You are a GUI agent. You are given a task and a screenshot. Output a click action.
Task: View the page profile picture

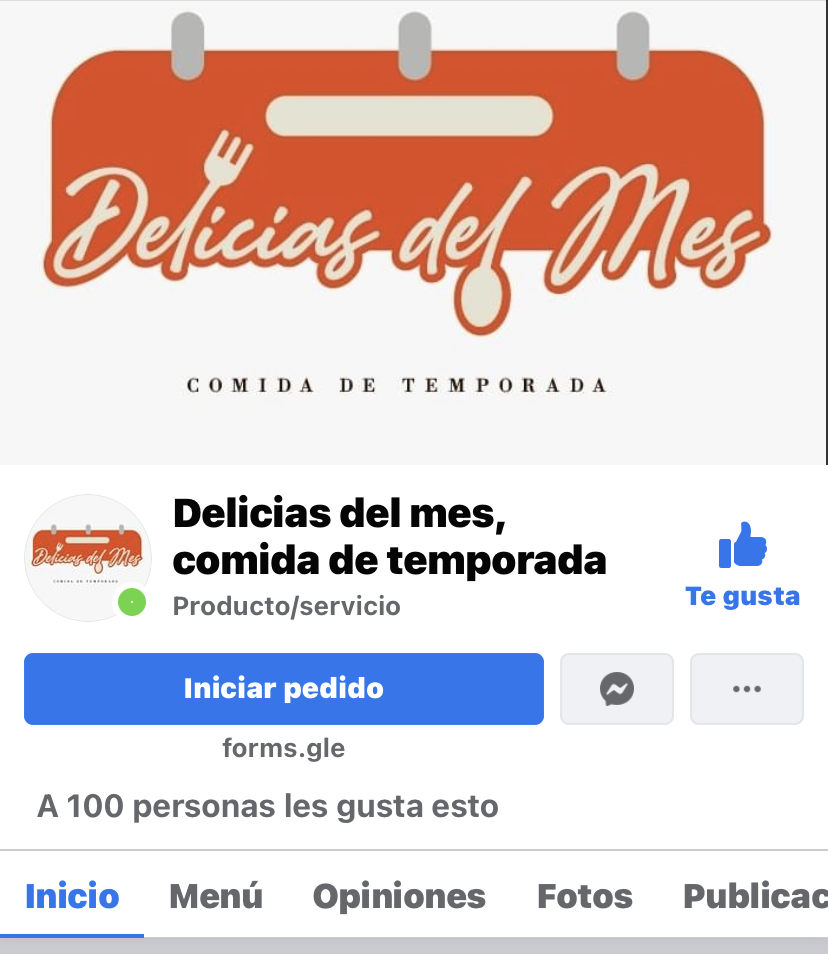[x=87, y=557]
